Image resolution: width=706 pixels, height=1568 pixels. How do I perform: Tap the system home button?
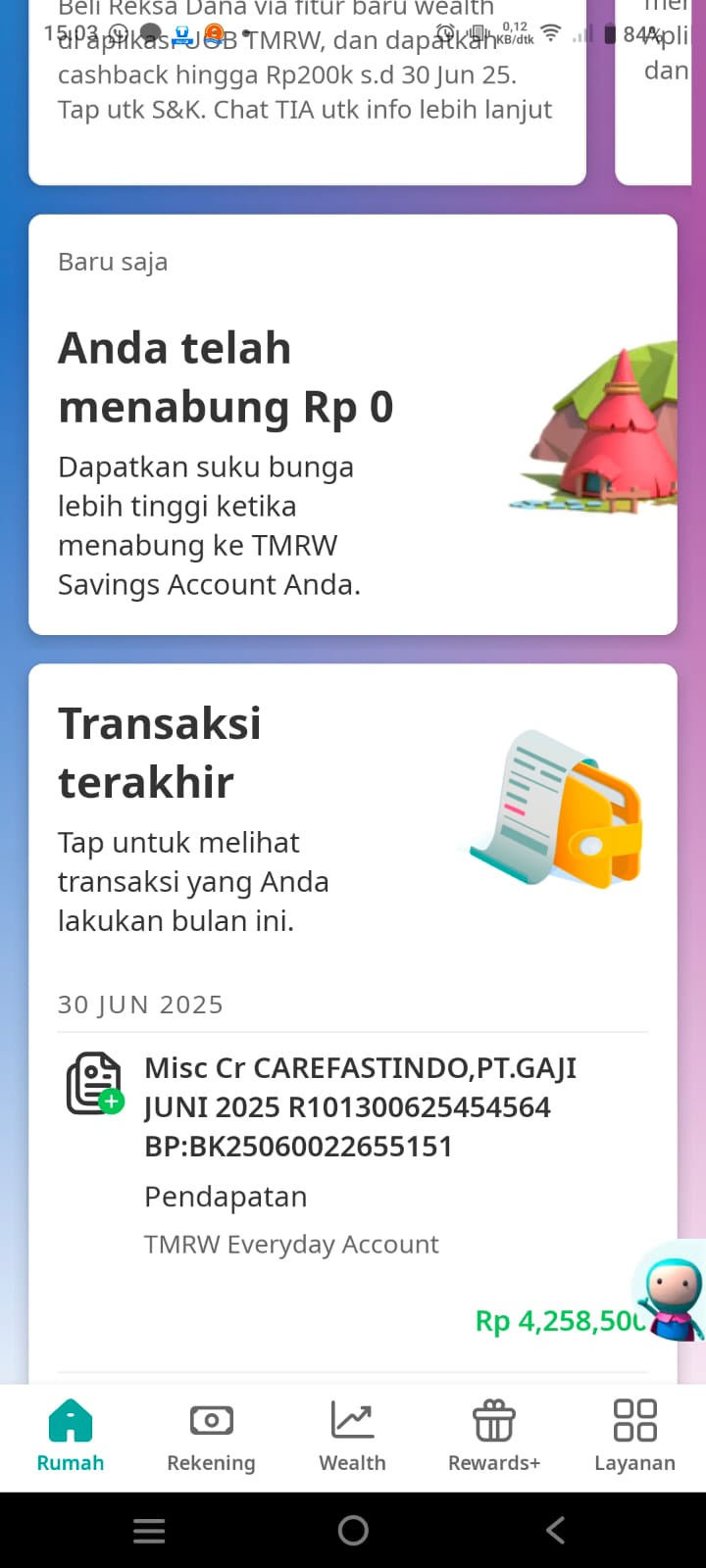tap(353, 1530)
